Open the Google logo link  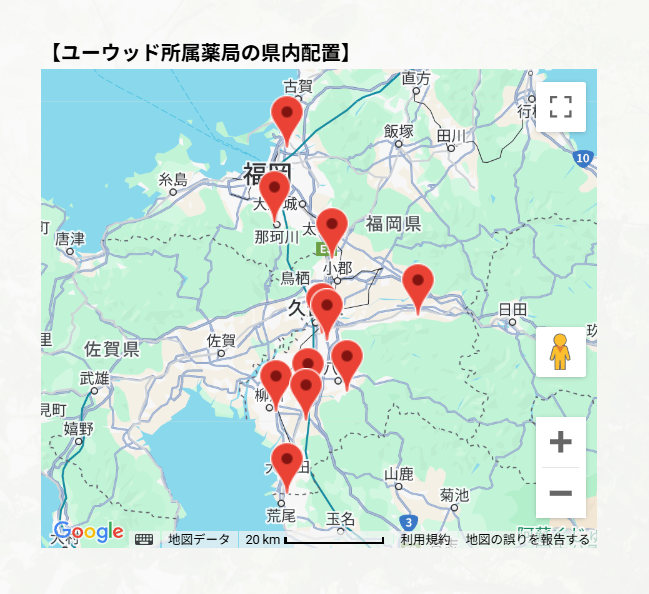(88, 532)
